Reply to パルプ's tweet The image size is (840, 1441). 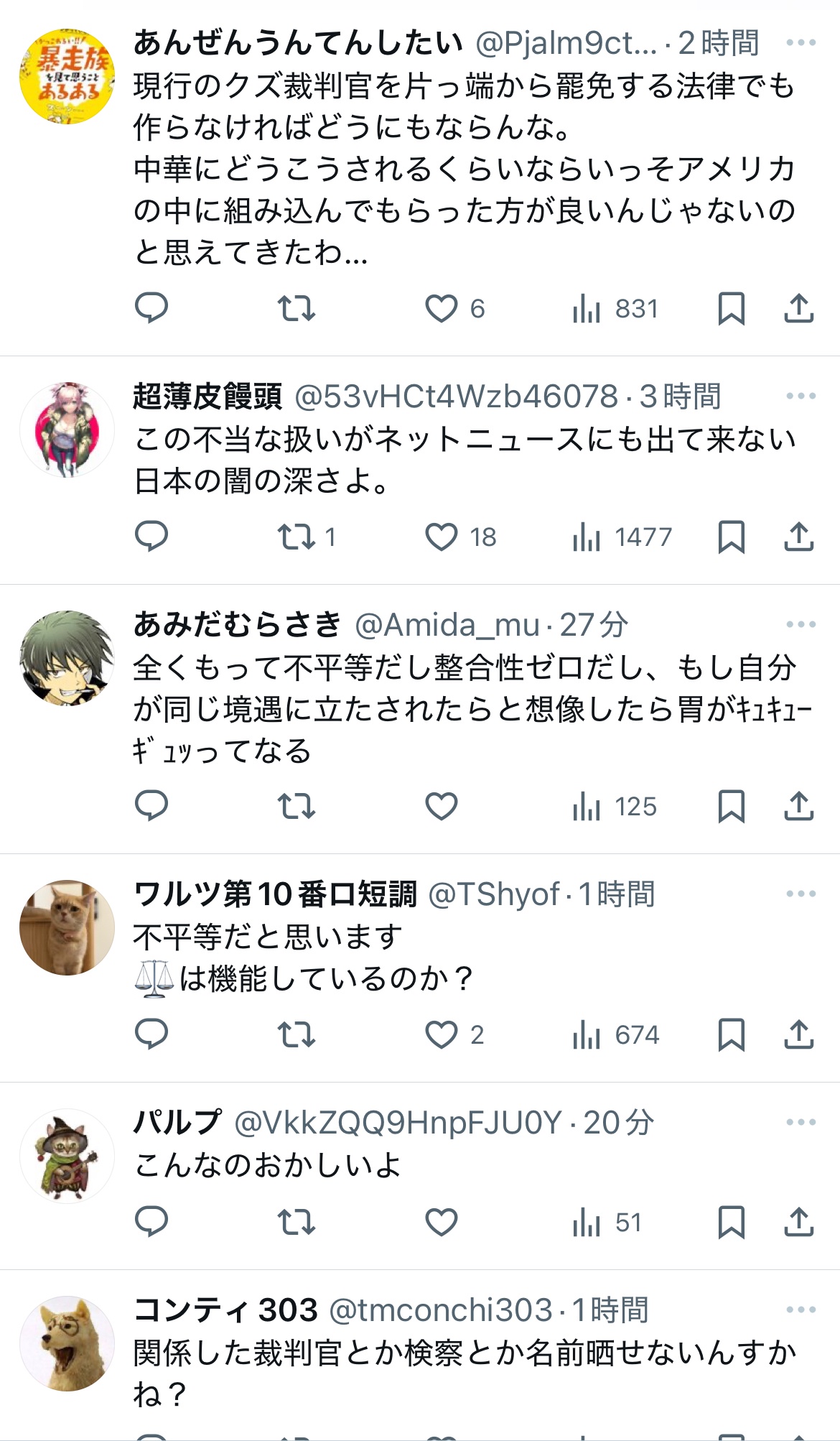[x=151, y=1222]
